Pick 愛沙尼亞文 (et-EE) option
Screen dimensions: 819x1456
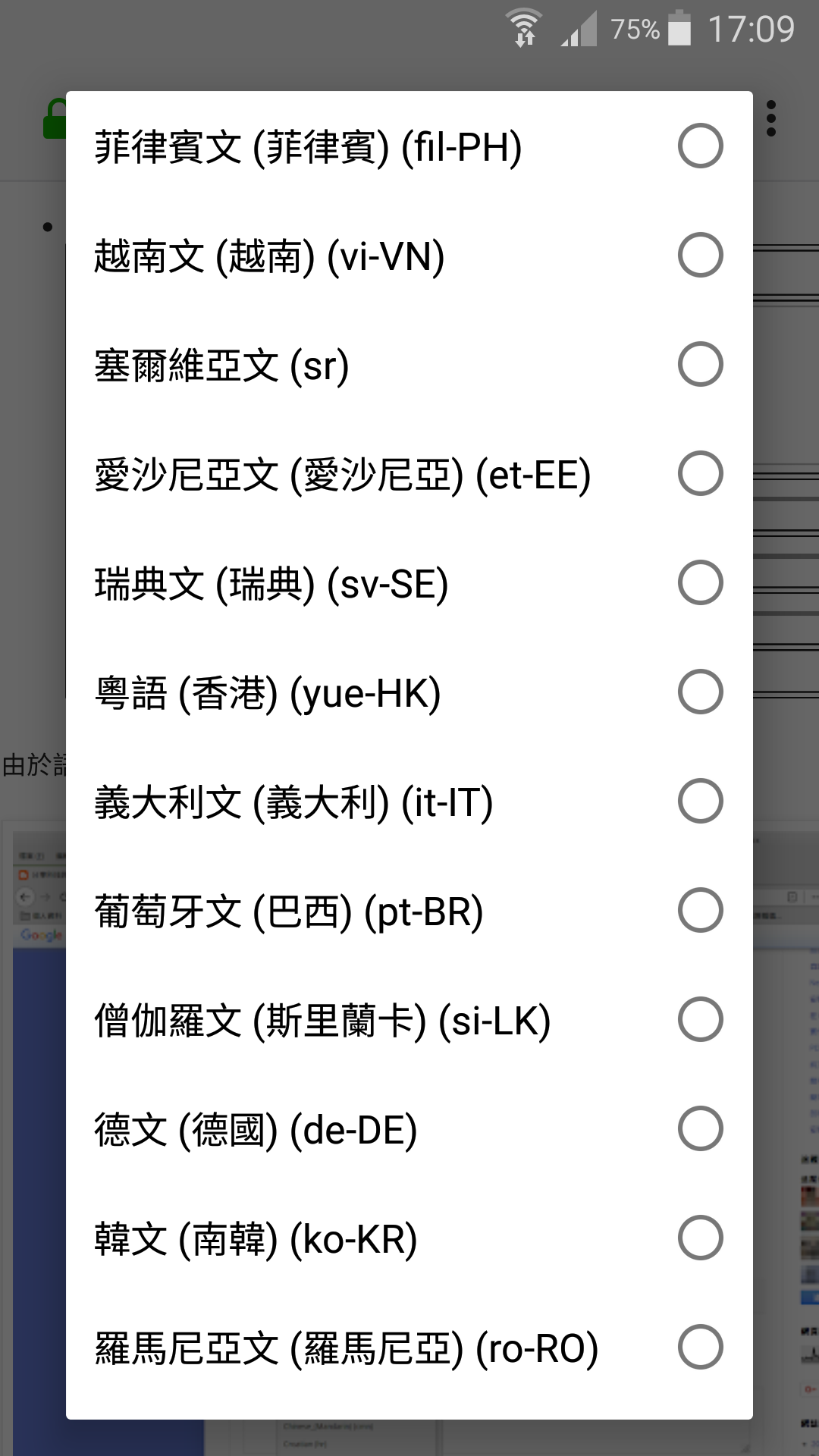pyautogui.click(x=409, y=474)
